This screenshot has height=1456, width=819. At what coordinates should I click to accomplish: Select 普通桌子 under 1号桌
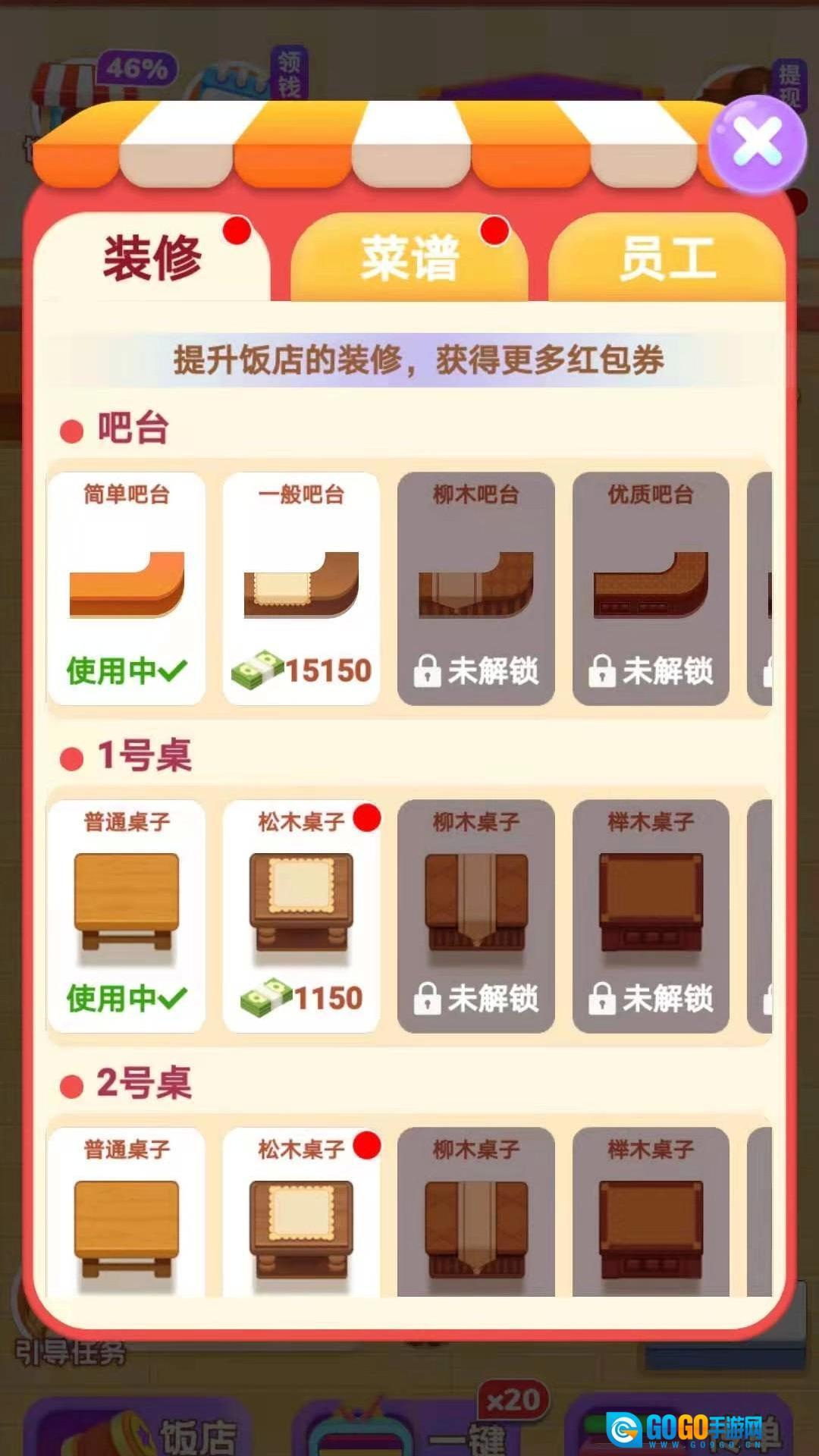[x=127, y=916]
